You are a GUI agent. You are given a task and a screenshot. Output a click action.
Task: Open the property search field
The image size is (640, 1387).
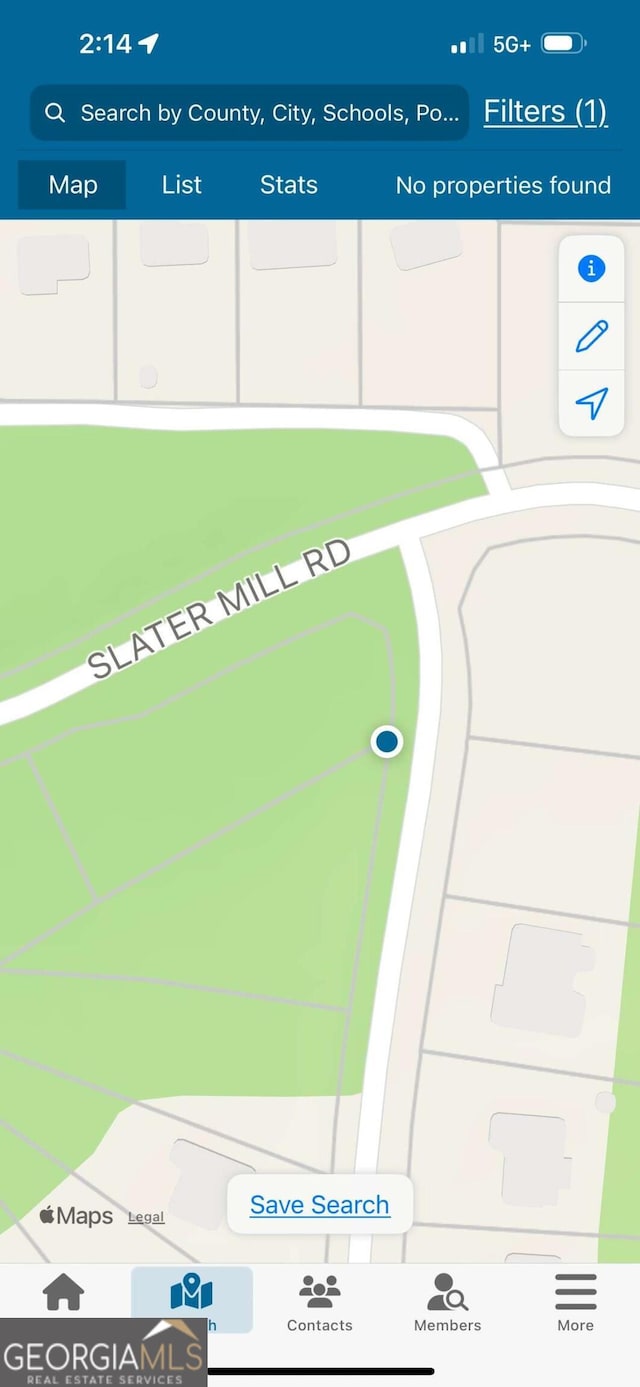[250, 113]
